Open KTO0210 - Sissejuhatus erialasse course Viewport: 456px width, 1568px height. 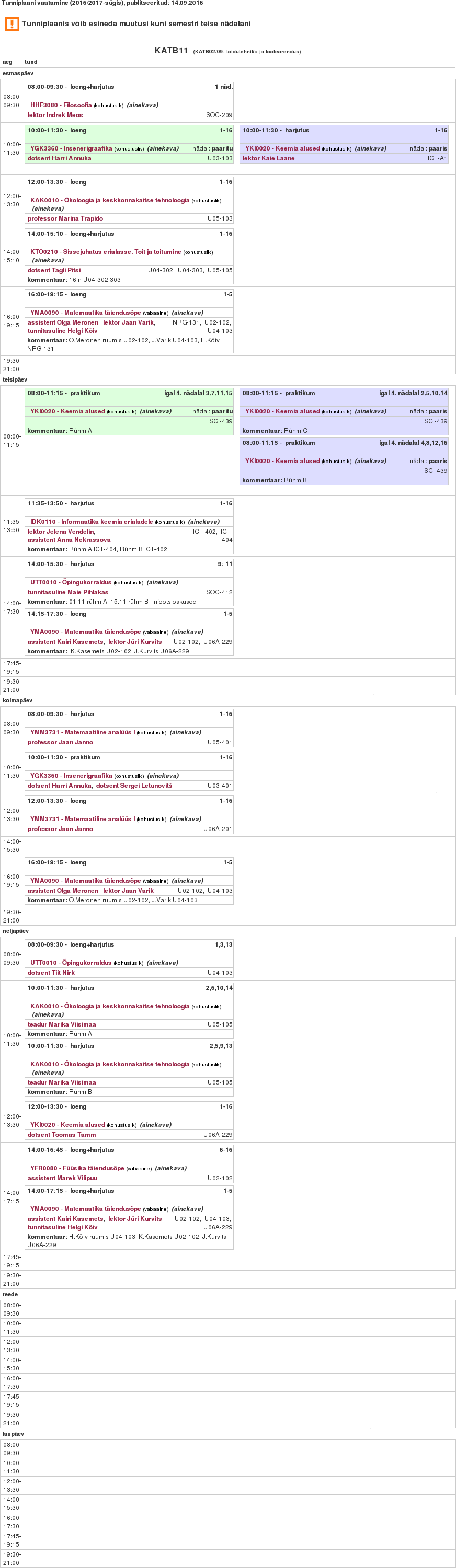(x=105, y=252)
